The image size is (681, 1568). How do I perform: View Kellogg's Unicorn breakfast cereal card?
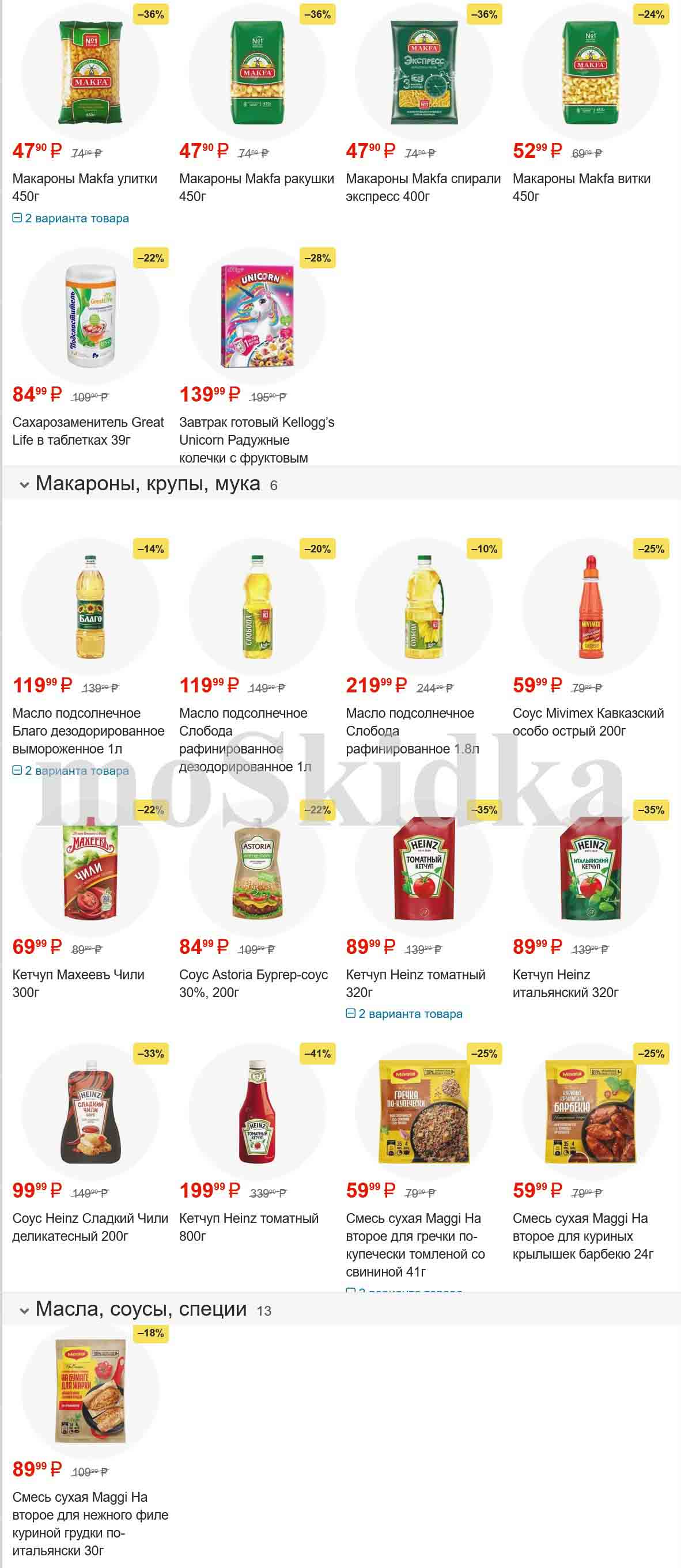[x=256, y=439]
